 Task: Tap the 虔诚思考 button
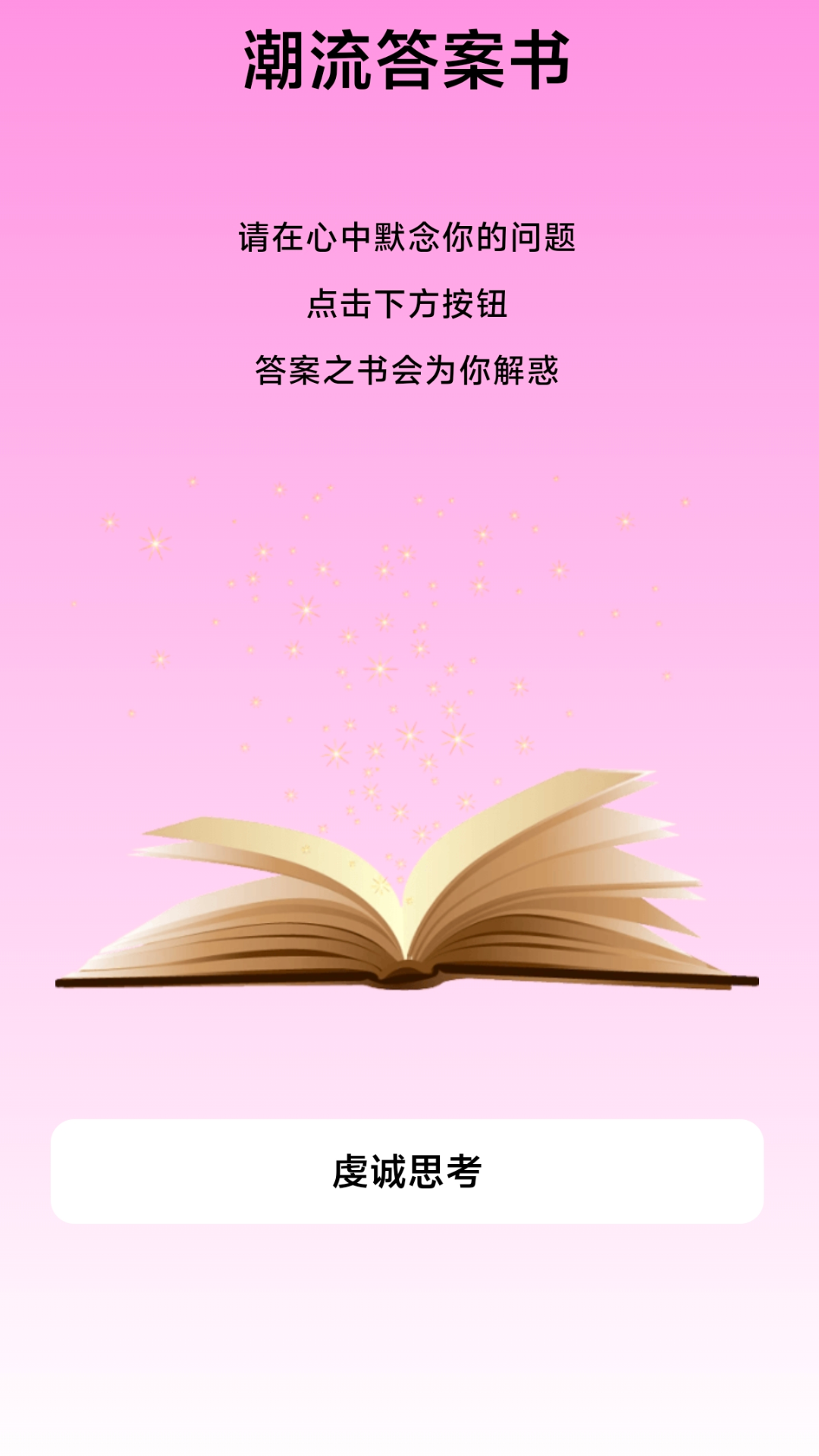(x=407, y=1171)
